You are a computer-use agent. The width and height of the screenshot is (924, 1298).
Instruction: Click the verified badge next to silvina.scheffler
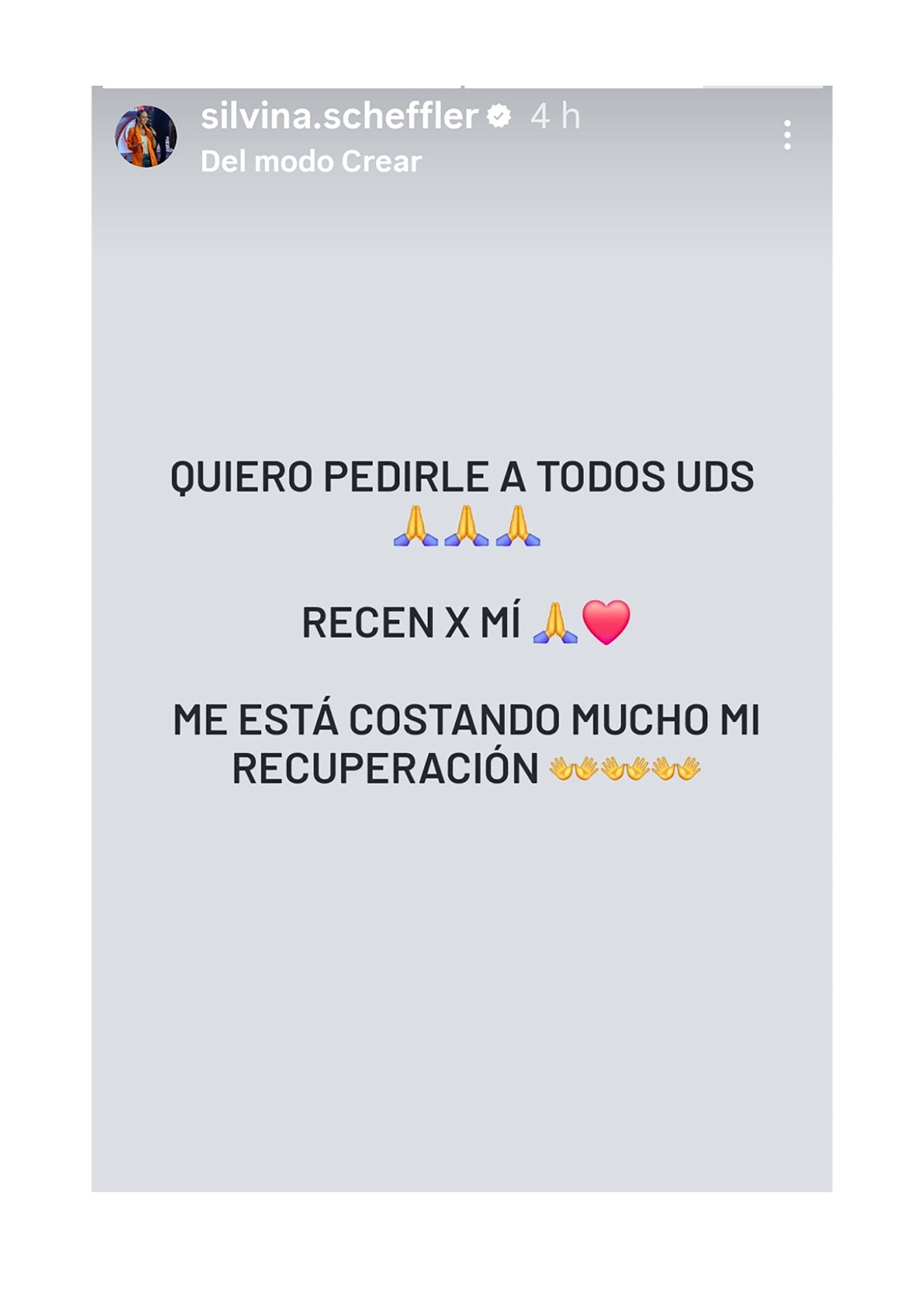click(499, 116)
